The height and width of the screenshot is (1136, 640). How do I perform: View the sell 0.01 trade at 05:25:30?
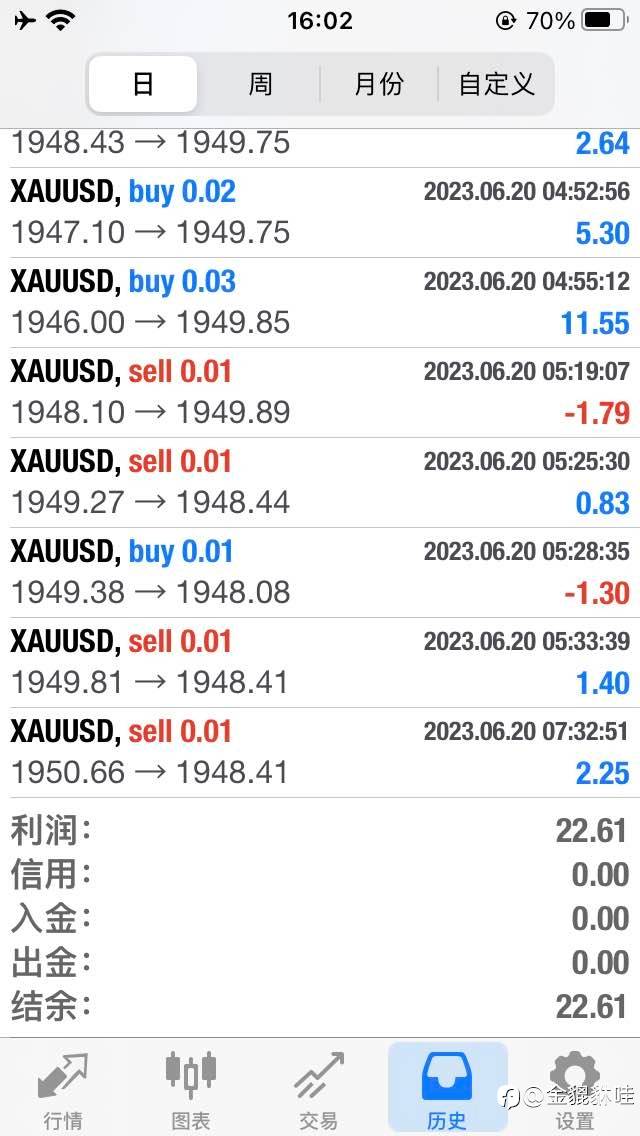pyautogui.click(x=320, y=482)
